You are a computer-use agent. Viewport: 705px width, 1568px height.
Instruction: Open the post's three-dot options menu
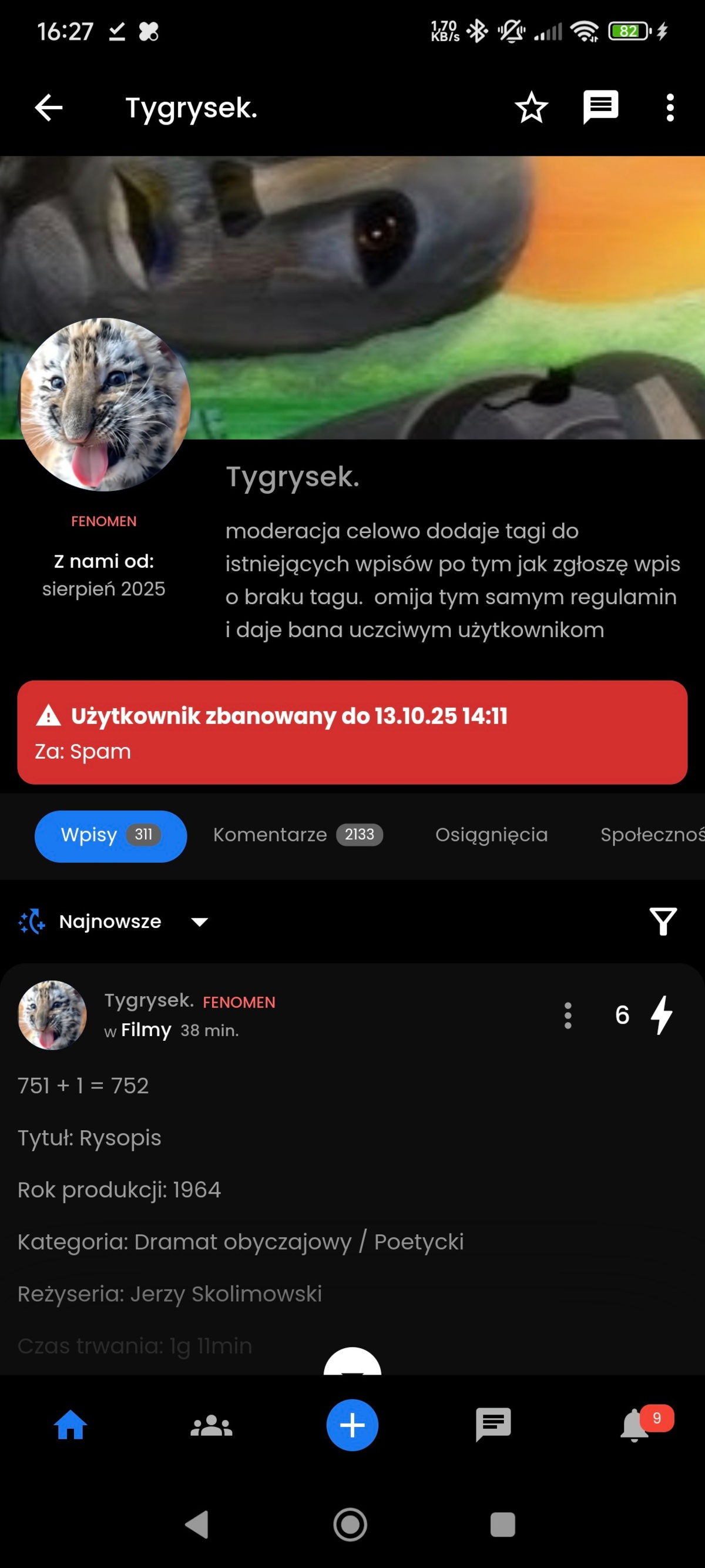coord(568,1015)
